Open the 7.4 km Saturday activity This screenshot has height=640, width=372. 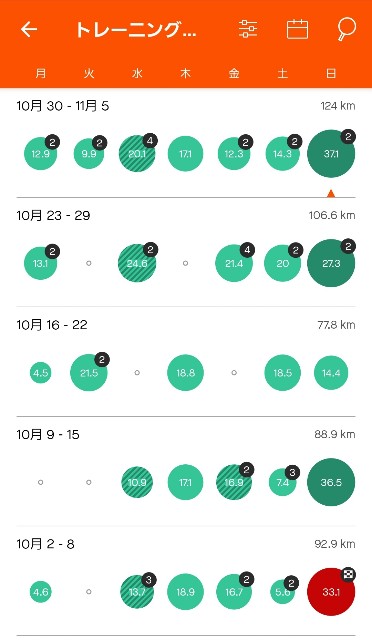[x=282, y=482]
